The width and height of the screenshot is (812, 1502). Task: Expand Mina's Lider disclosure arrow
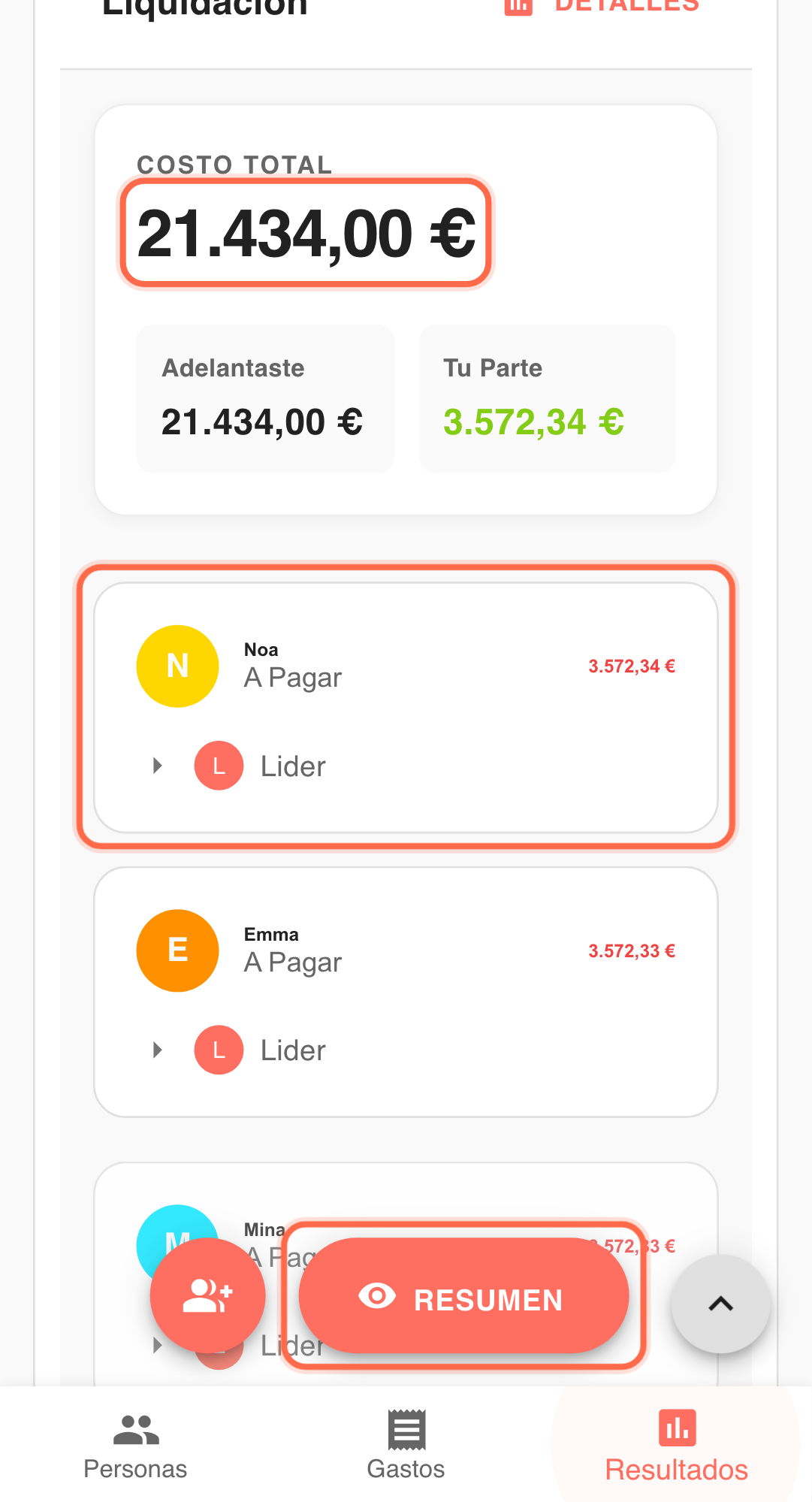point(157,1344)
